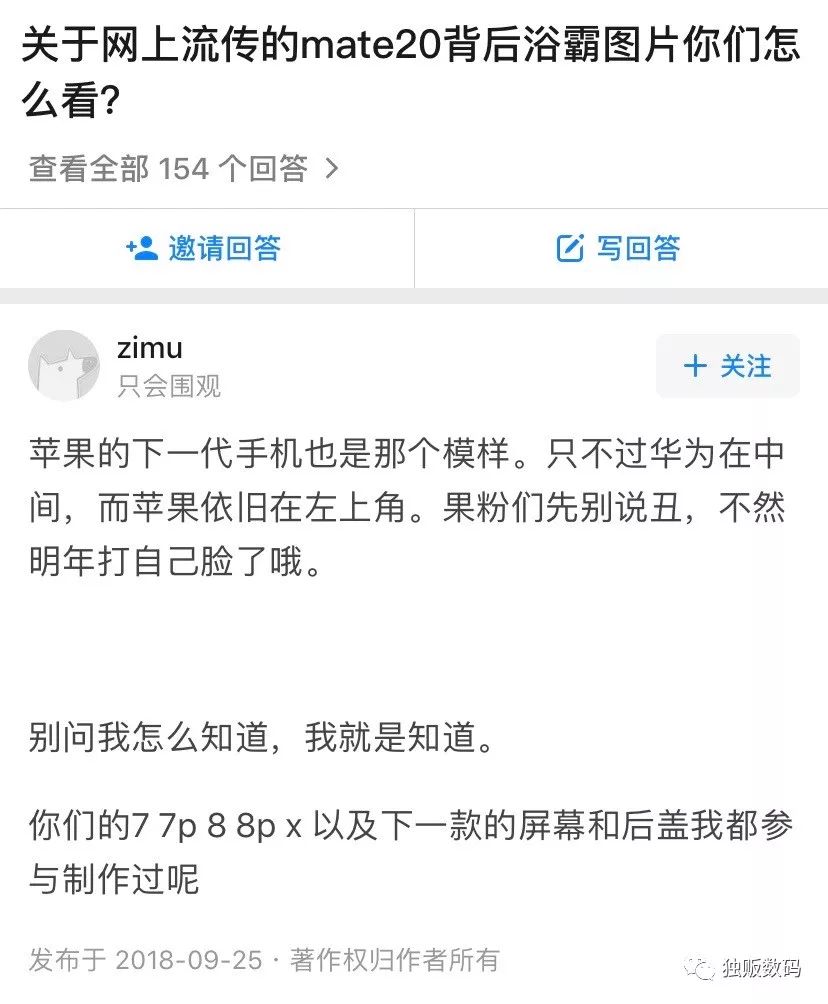Screen dimensions: 828x1004
Task: Click zimu's cat avatar picture
Action: [64, 366]
